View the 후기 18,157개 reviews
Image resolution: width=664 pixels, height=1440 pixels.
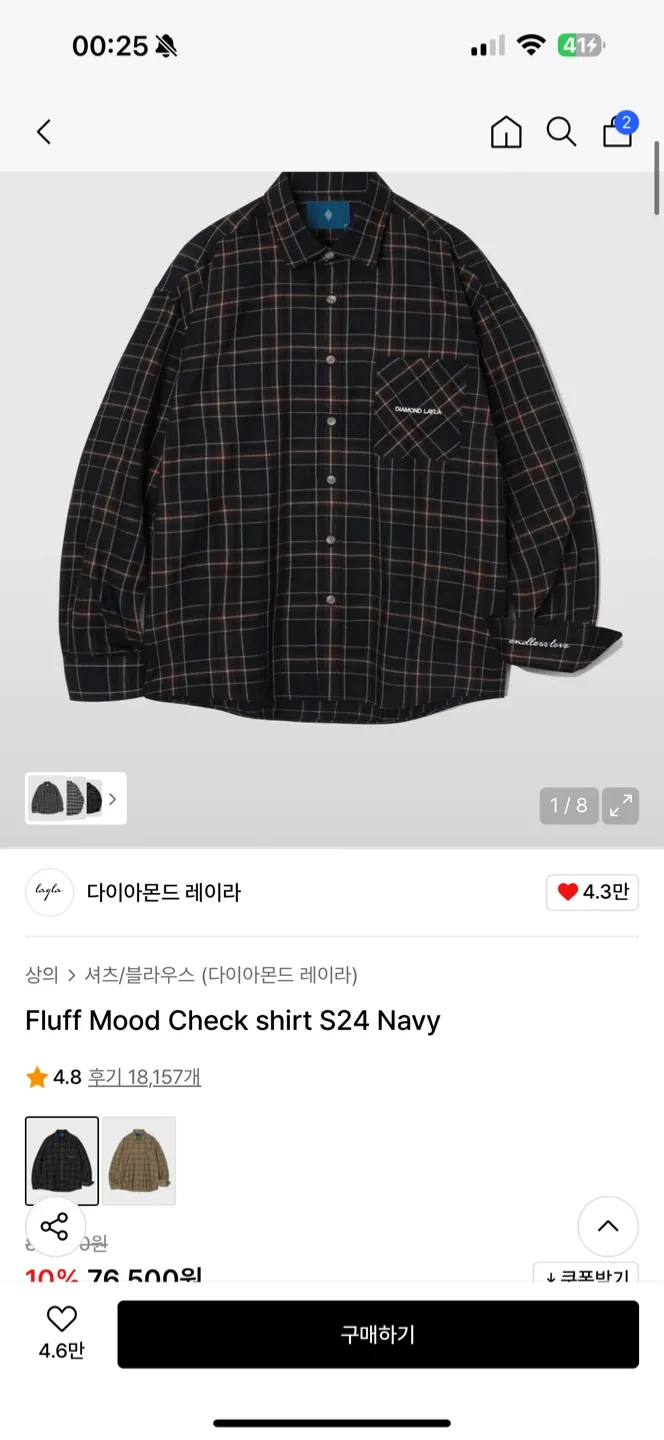coord(144,1077)
